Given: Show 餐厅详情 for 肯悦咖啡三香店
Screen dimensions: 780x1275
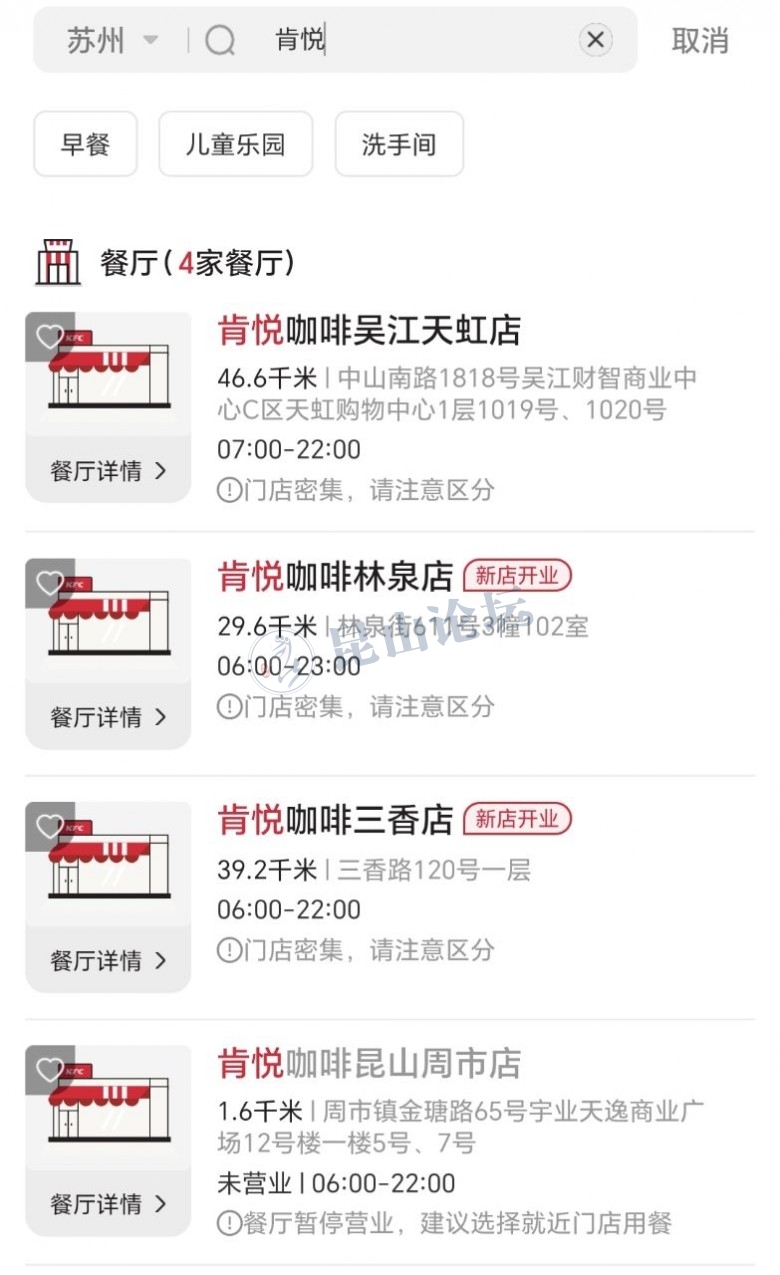Looking at the screenshot, I should [x=108, y=961].
